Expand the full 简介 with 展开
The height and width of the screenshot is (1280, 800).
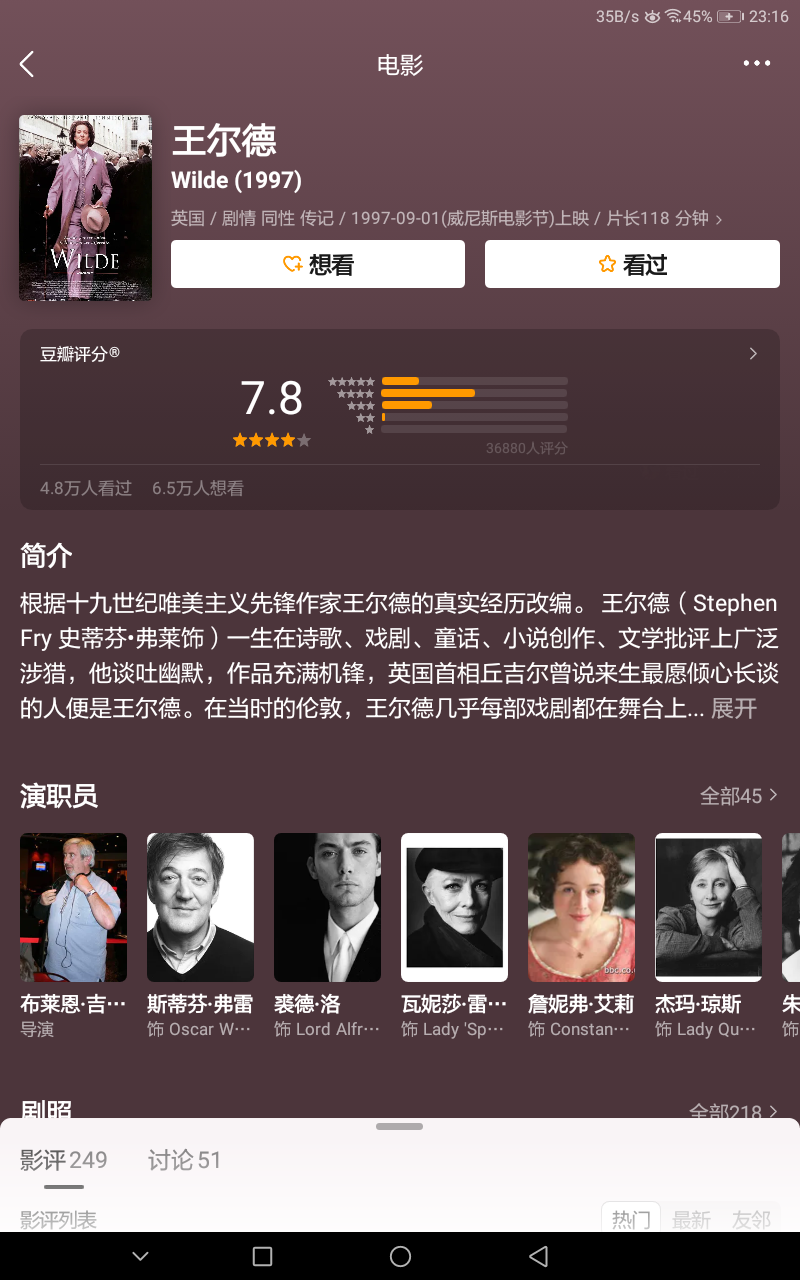pyautogui.click(x=734, y=709)
